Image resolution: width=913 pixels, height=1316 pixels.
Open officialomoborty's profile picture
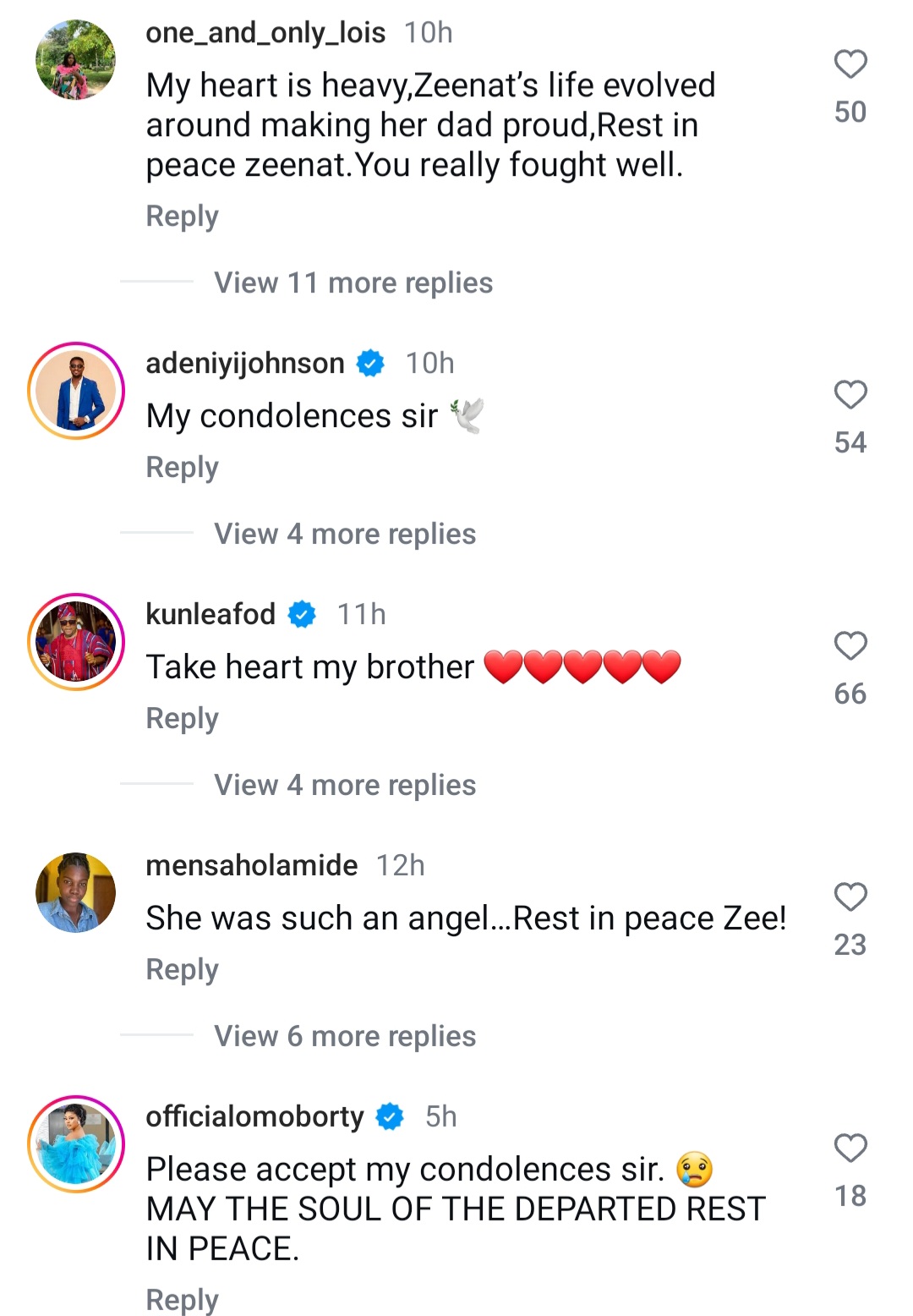(x=76, y=1145)
